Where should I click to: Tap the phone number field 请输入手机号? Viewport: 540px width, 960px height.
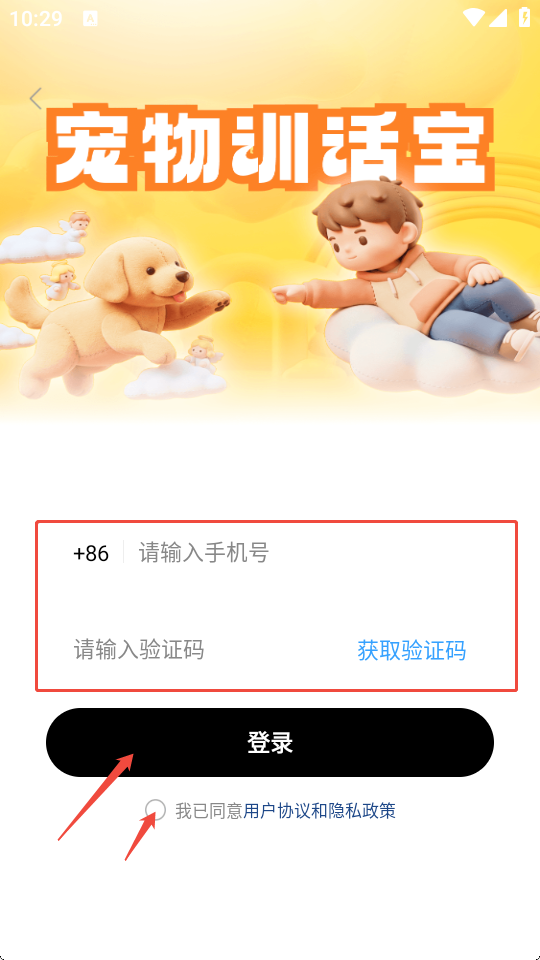point(318,552)
